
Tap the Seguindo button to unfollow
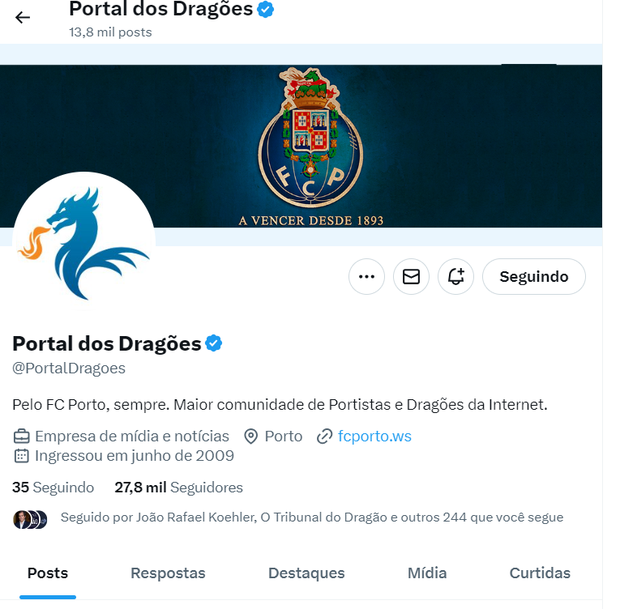click(533, 277)
